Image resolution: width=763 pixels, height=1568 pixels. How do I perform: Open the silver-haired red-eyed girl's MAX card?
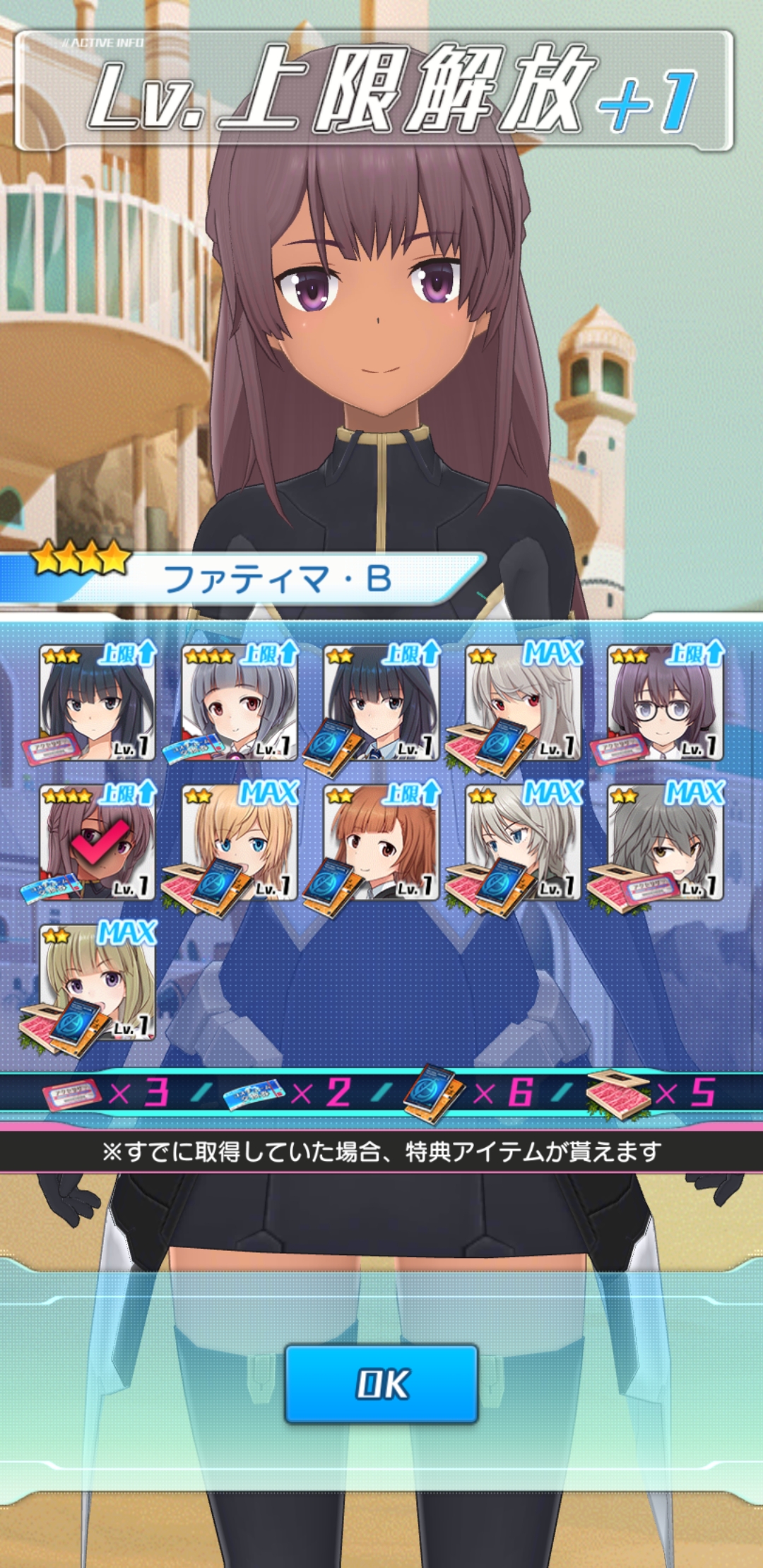pos(524,703)
